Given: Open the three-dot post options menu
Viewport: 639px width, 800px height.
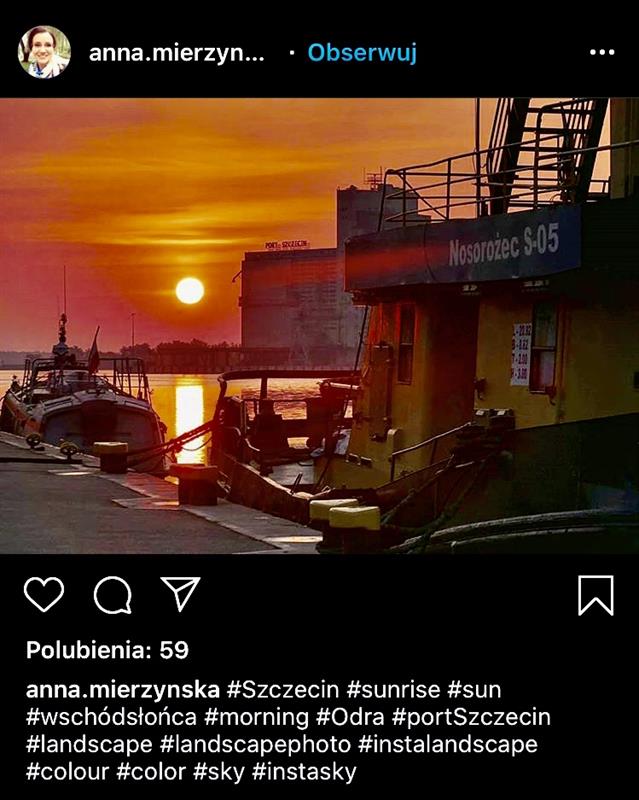Looking at the screenshot, I should [x=602, y=53].
